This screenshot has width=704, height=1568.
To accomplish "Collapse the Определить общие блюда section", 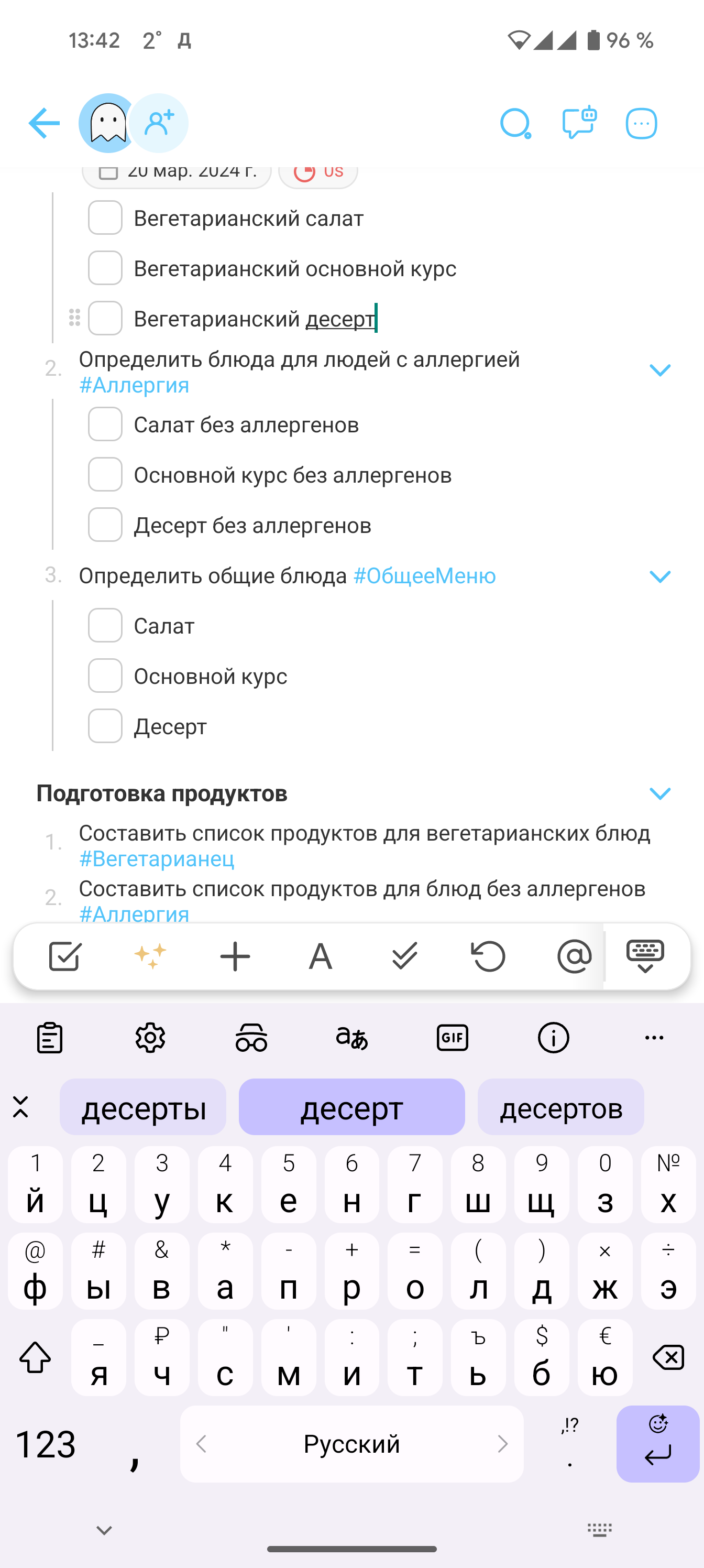I will (659, 576).
